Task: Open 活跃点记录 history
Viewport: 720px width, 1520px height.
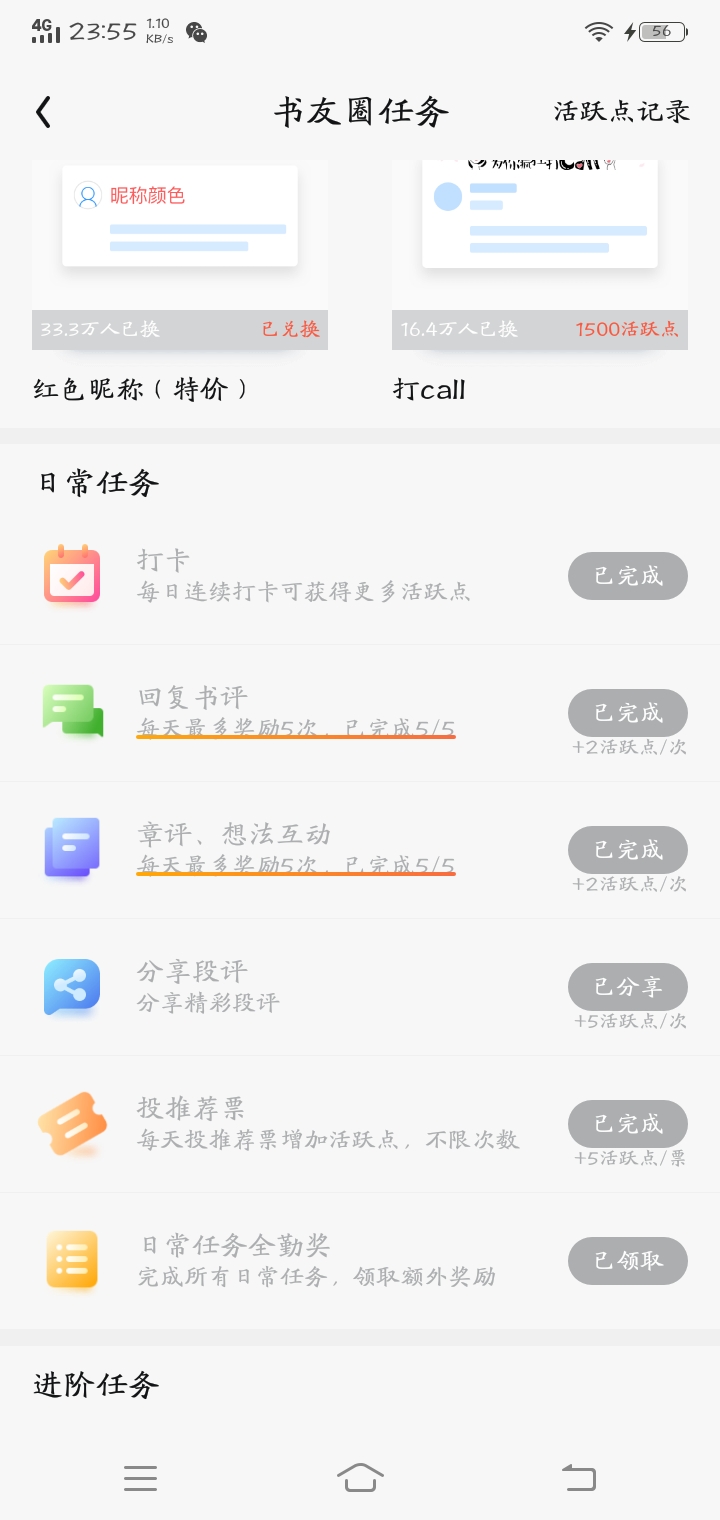Action: coord(622,111)
